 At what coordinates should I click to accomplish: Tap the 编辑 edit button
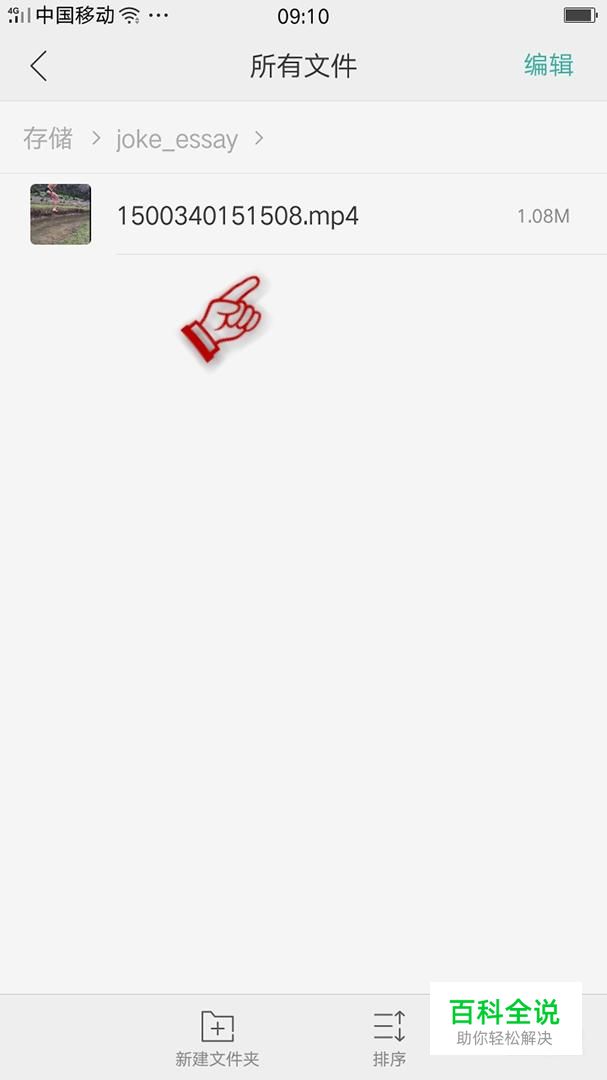coord(548,65)
